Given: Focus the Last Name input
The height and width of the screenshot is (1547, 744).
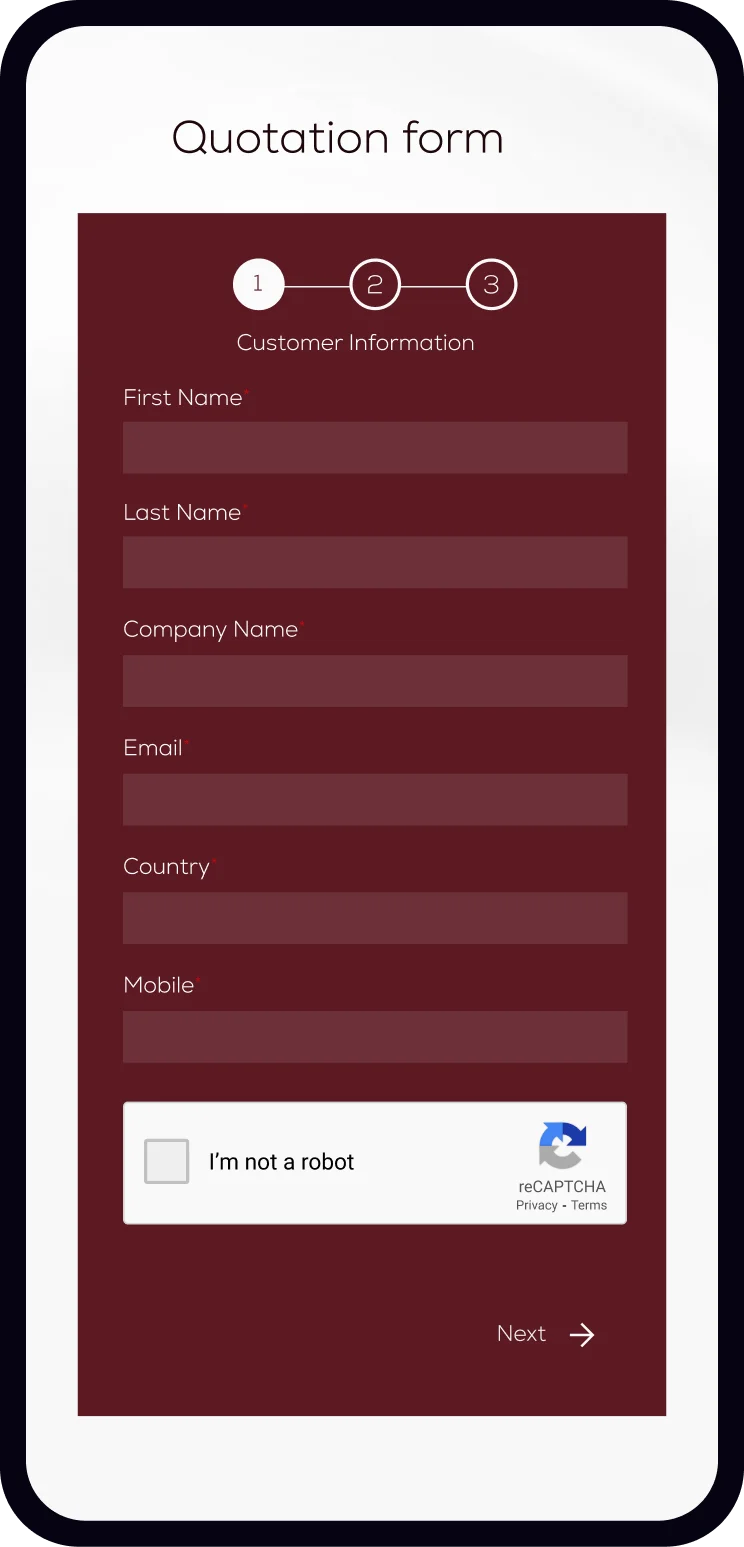Looking at the screenshot, I should 375,562.
